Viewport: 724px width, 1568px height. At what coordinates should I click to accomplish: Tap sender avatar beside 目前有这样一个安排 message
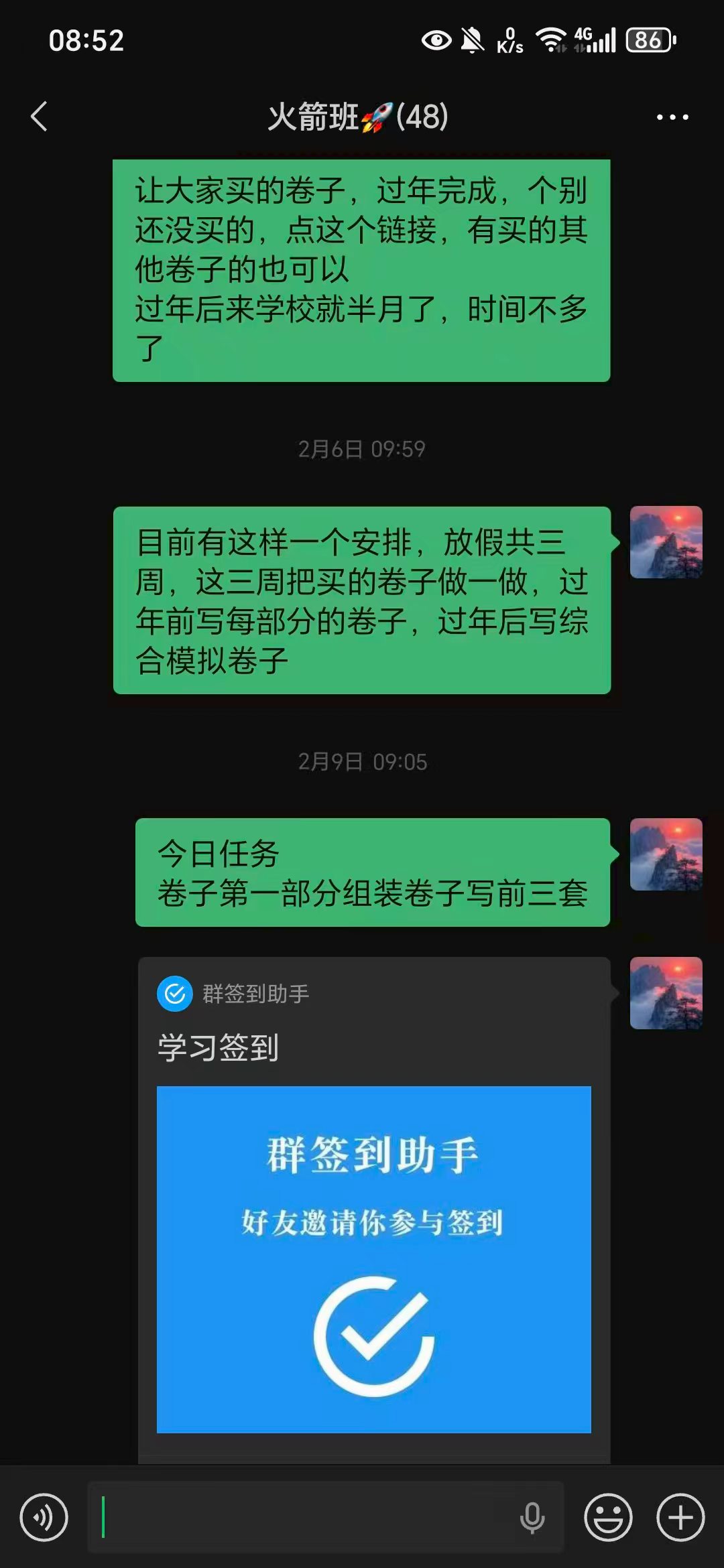(x=666, y=542)
